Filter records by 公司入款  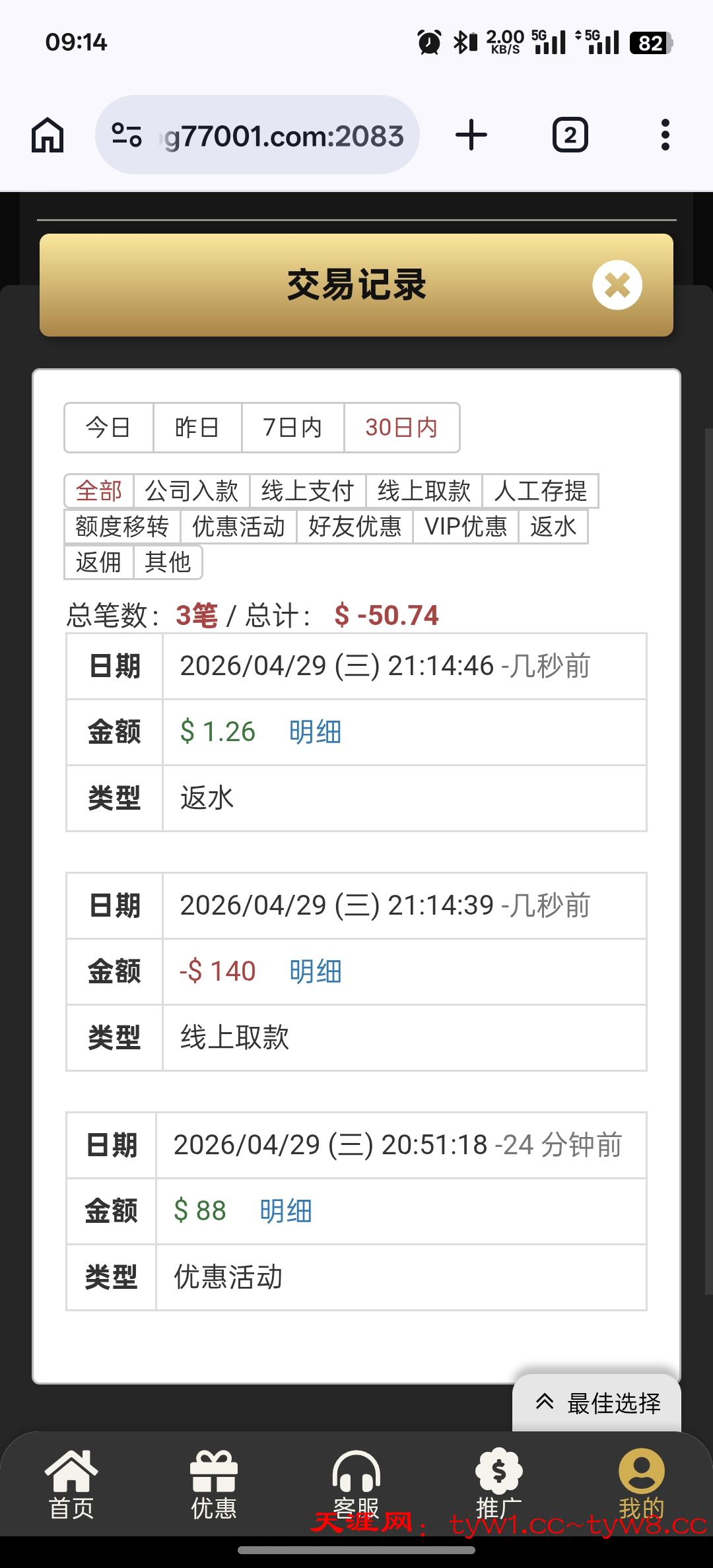click(x=191, y=491)
